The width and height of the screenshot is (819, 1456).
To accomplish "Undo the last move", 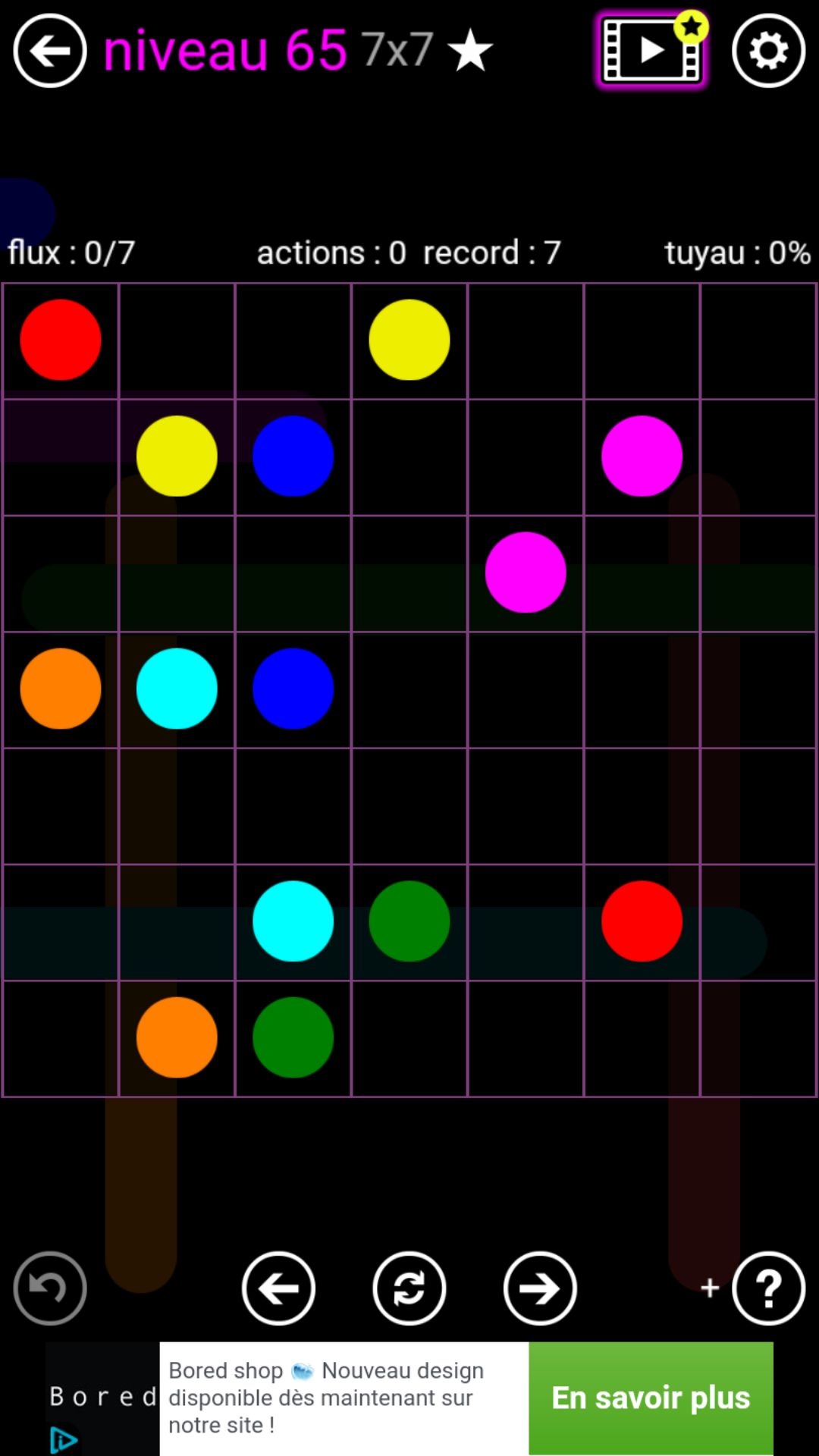I will coord(50,1288).
